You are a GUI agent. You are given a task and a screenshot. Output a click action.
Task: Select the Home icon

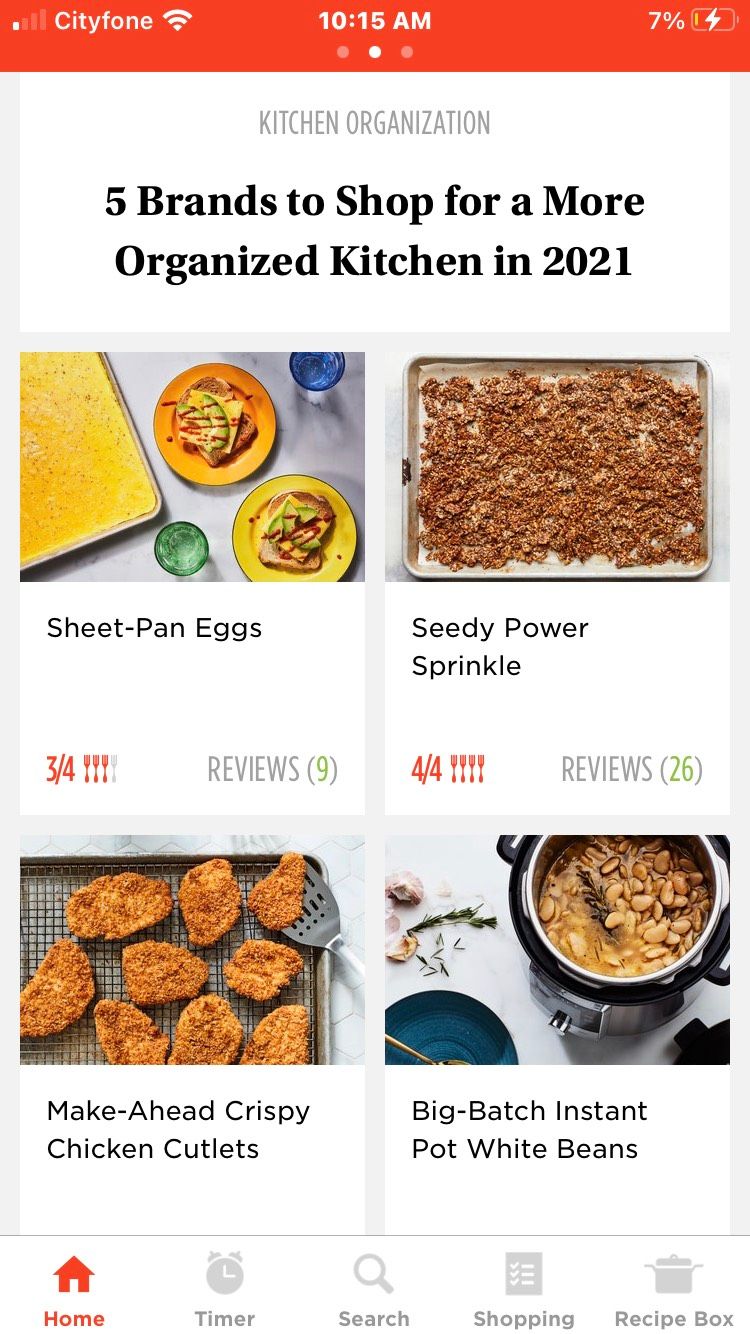coord(74,1288)
